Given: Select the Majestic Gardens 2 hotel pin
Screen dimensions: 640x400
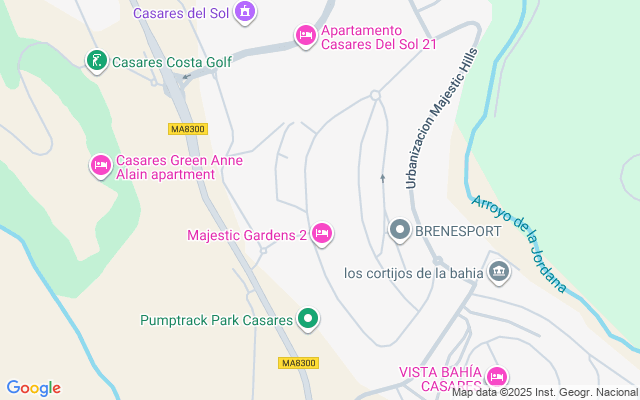Looking at the screenshot, I should pyautogui.click(x=321, y=234).
